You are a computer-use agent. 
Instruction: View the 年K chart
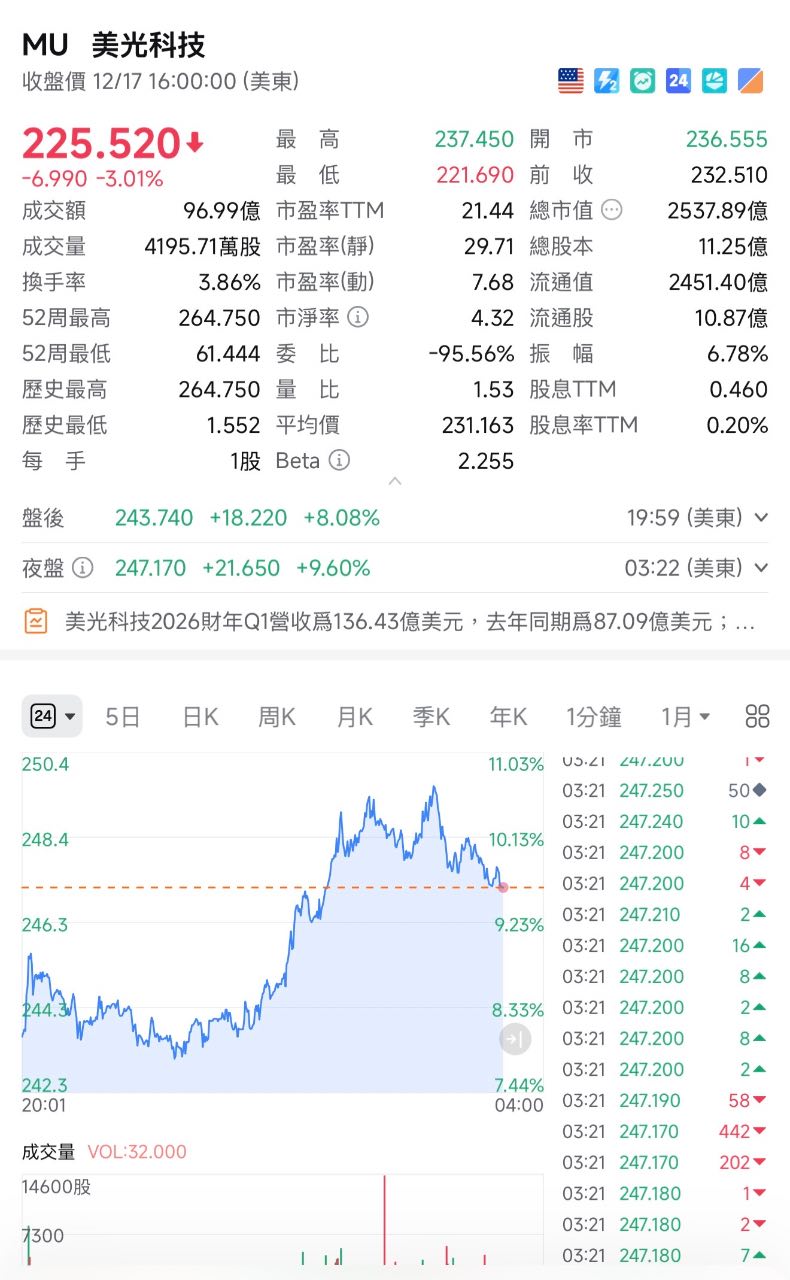click(508, 716)
